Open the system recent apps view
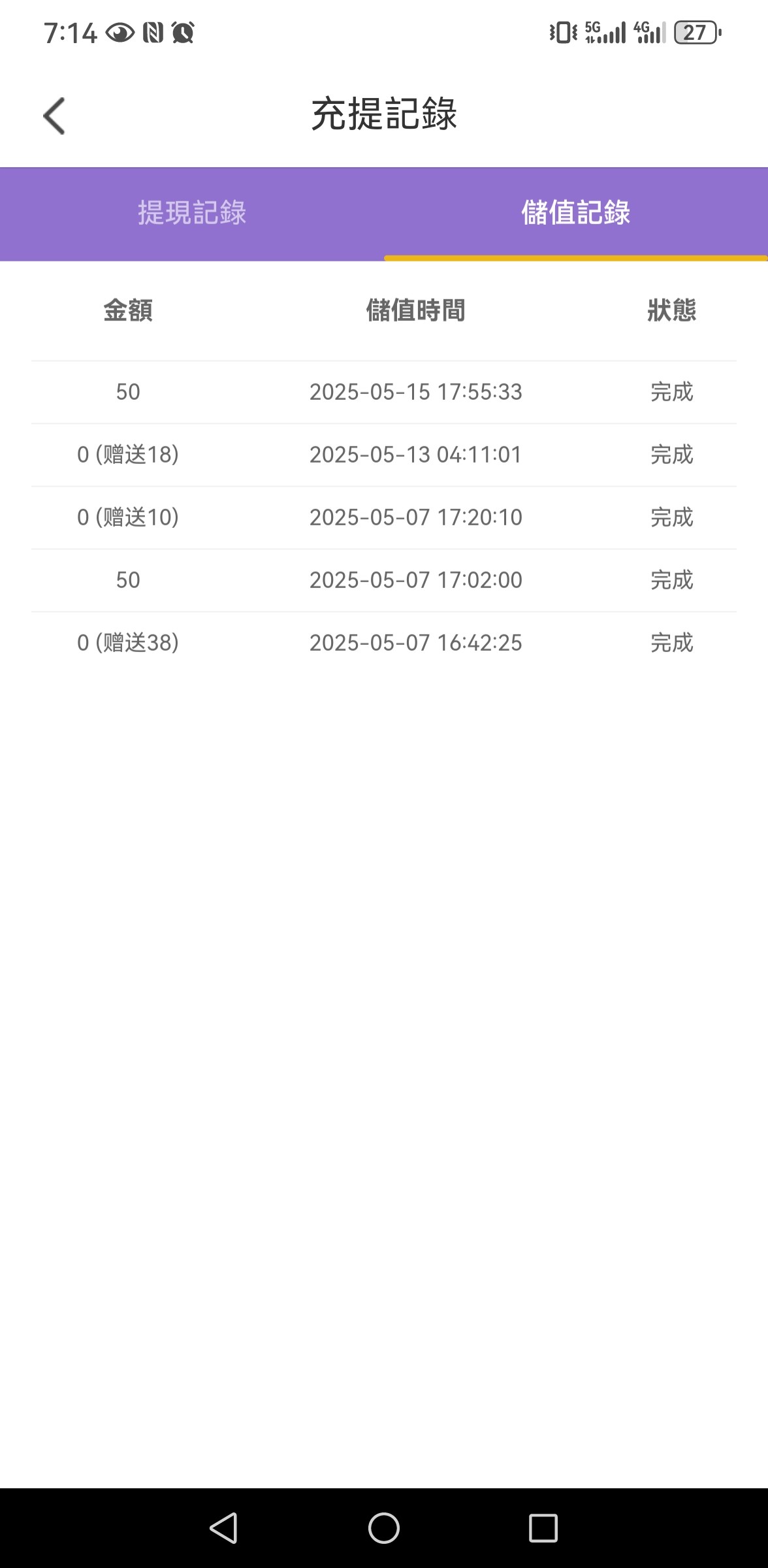The image size is (768, 1568). click(543, 1528)
